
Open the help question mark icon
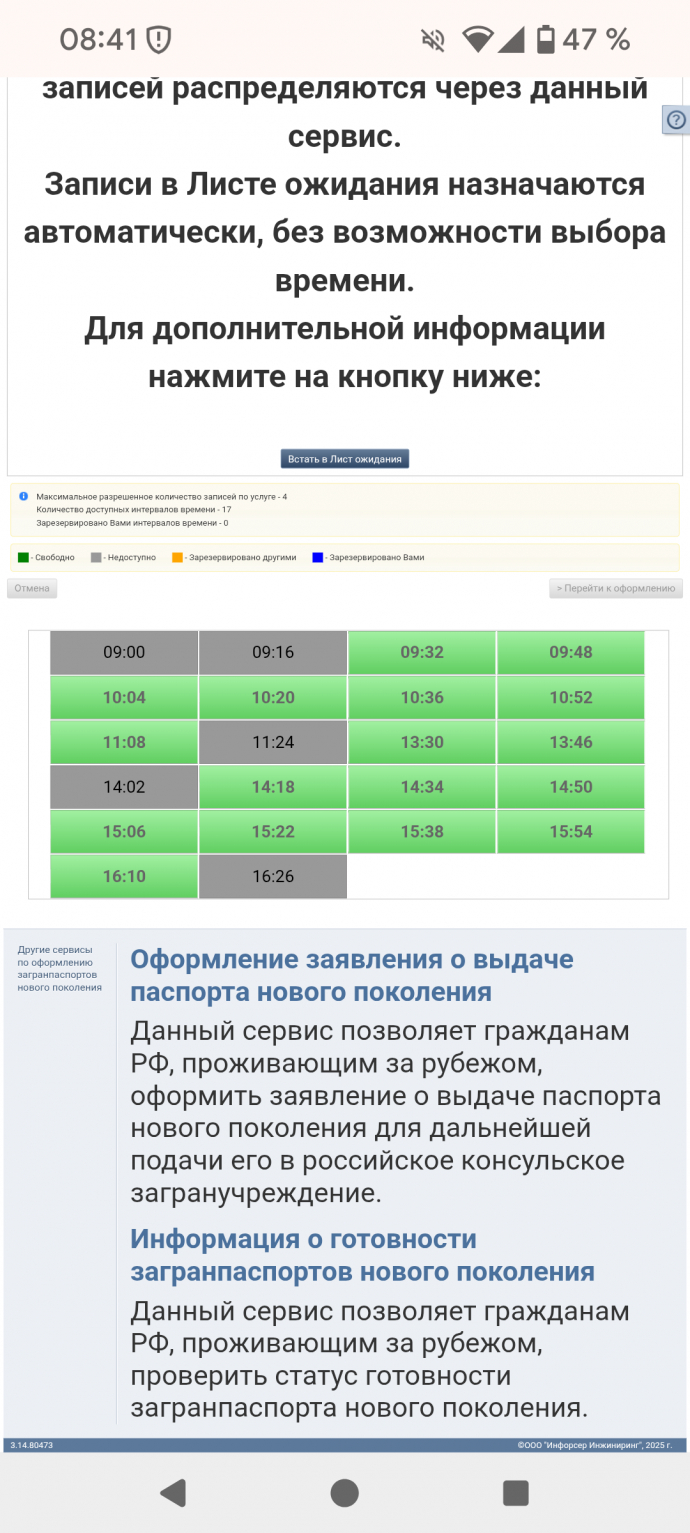tap(676, 120)
